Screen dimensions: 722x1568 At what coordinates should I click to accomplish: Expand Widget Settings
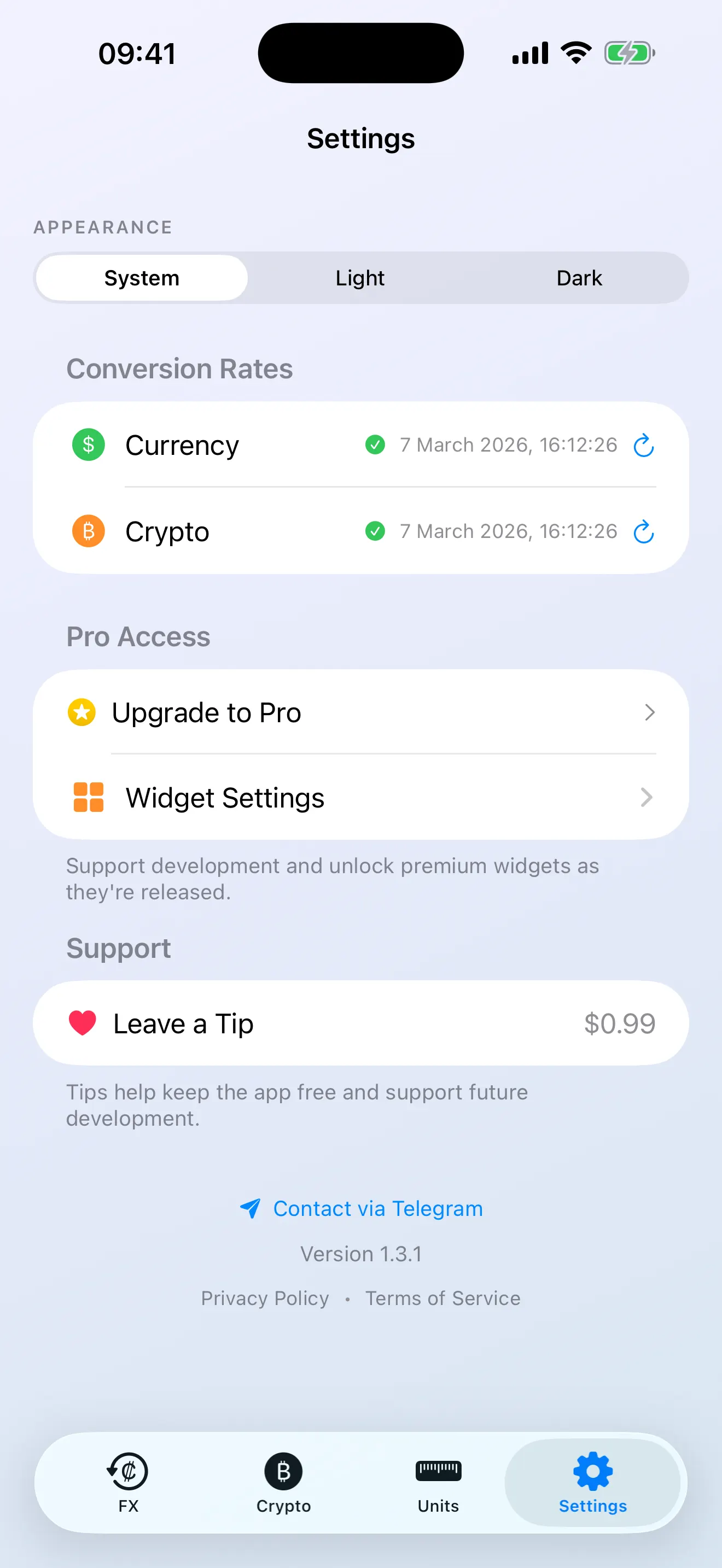[361, 797]
